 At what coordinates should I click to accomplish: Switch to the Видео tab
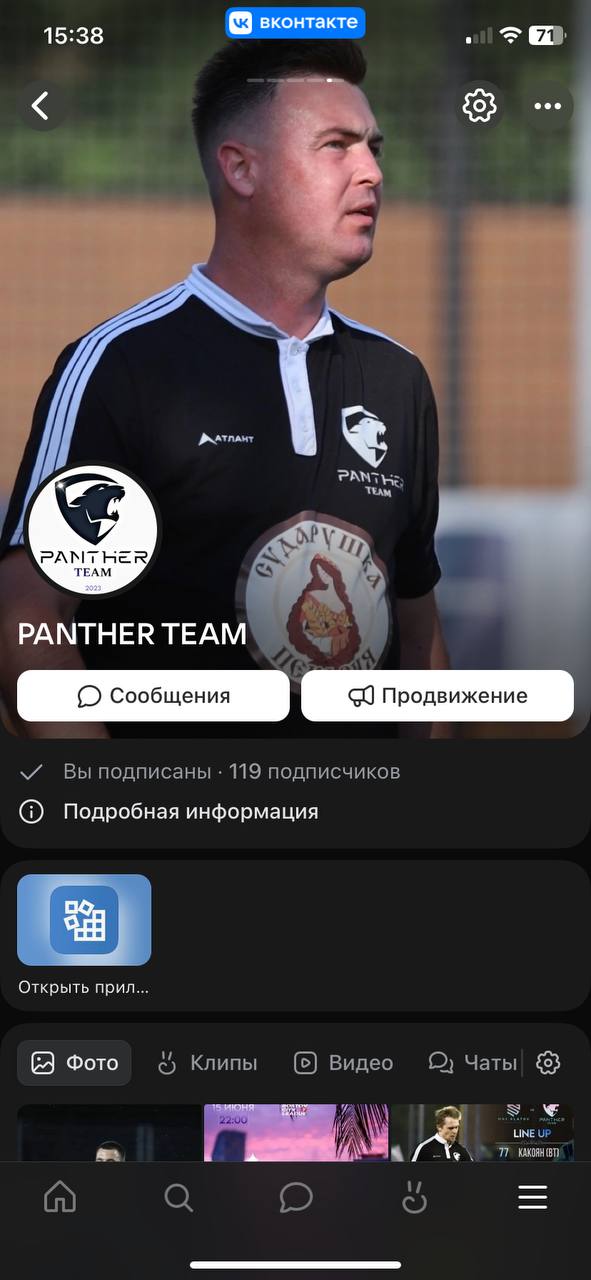[343, 1063]
